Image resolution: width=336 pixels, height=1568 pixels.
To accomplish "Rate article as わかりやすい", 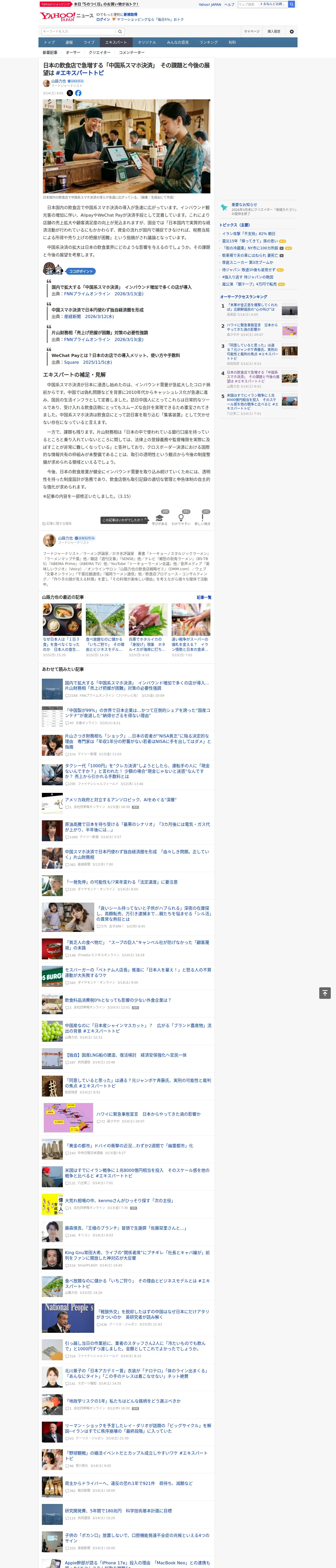I will [x=181, y=518].
